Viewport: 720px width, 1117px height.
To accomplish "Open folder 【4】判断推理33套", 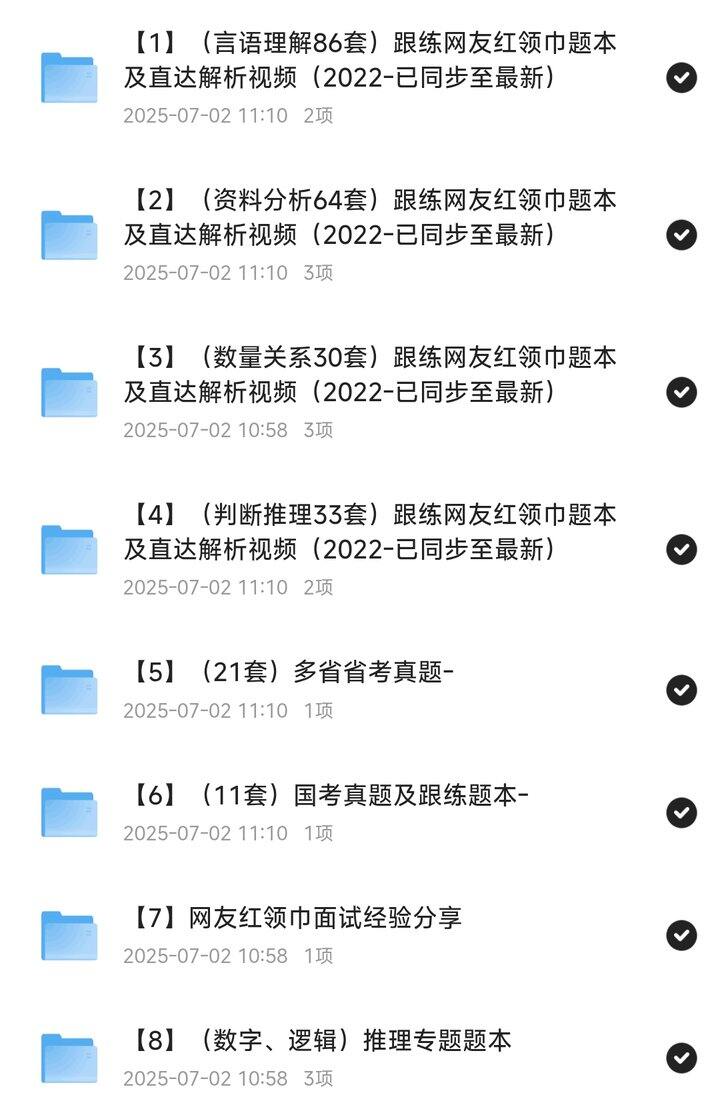I will coord(370,532).
